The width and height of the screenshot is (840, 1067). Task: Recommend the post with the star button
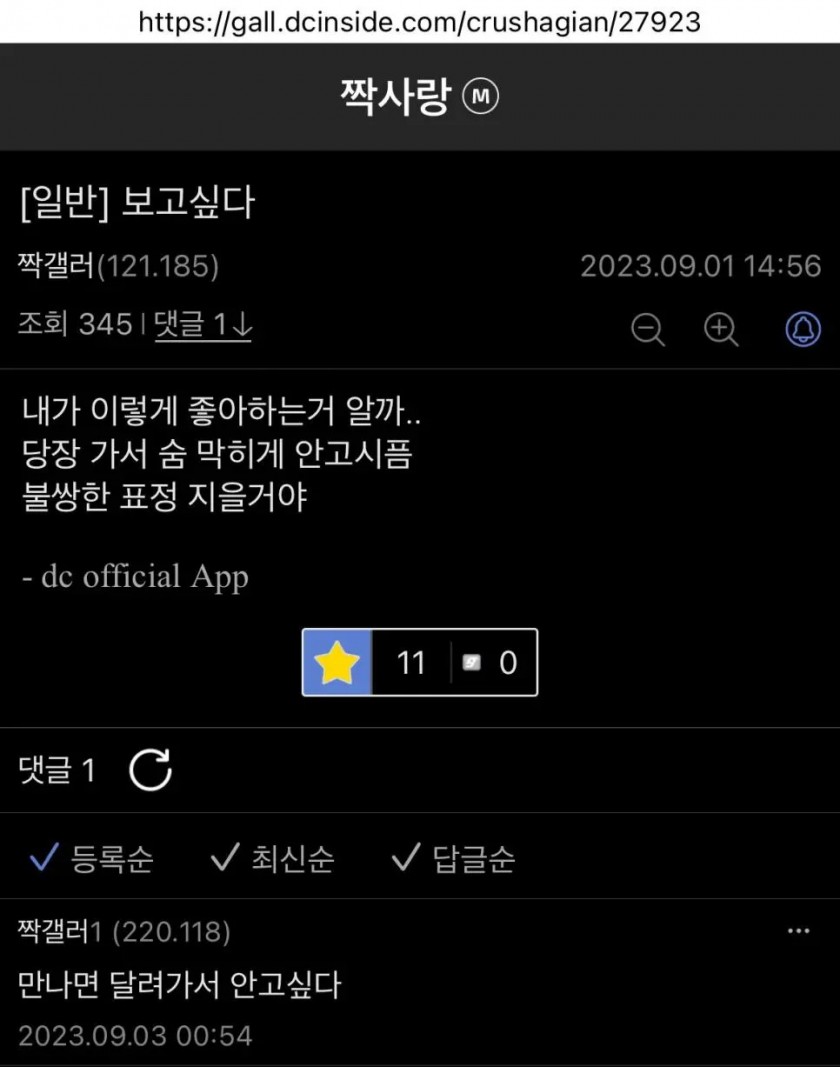[337, 663]
